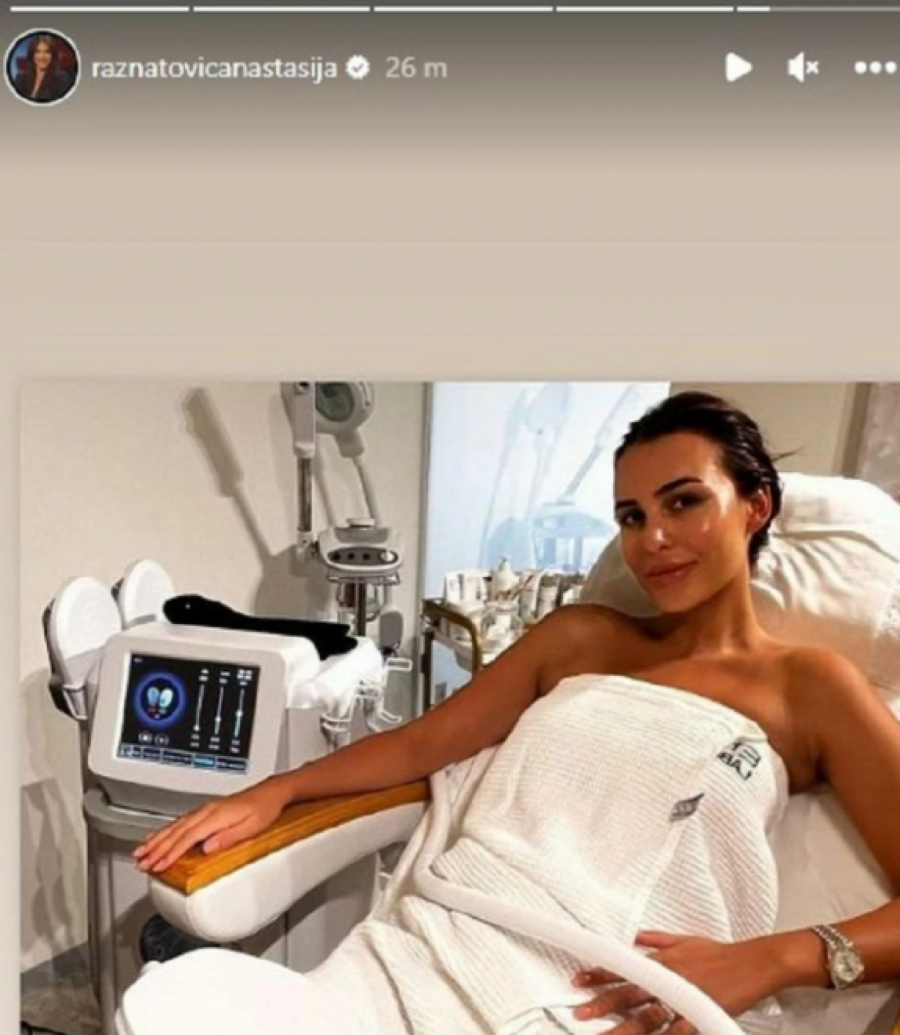Resume story playback with play button
This screenshot has height=1035, width=900.
[738, 67]
